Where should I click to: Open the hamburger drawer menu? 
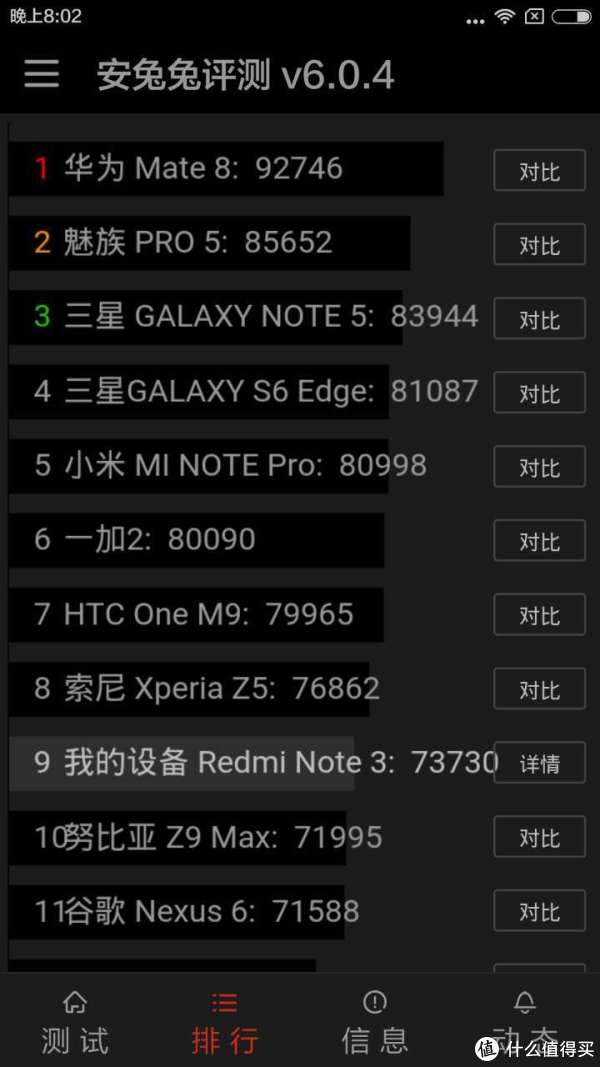(41, 73)
